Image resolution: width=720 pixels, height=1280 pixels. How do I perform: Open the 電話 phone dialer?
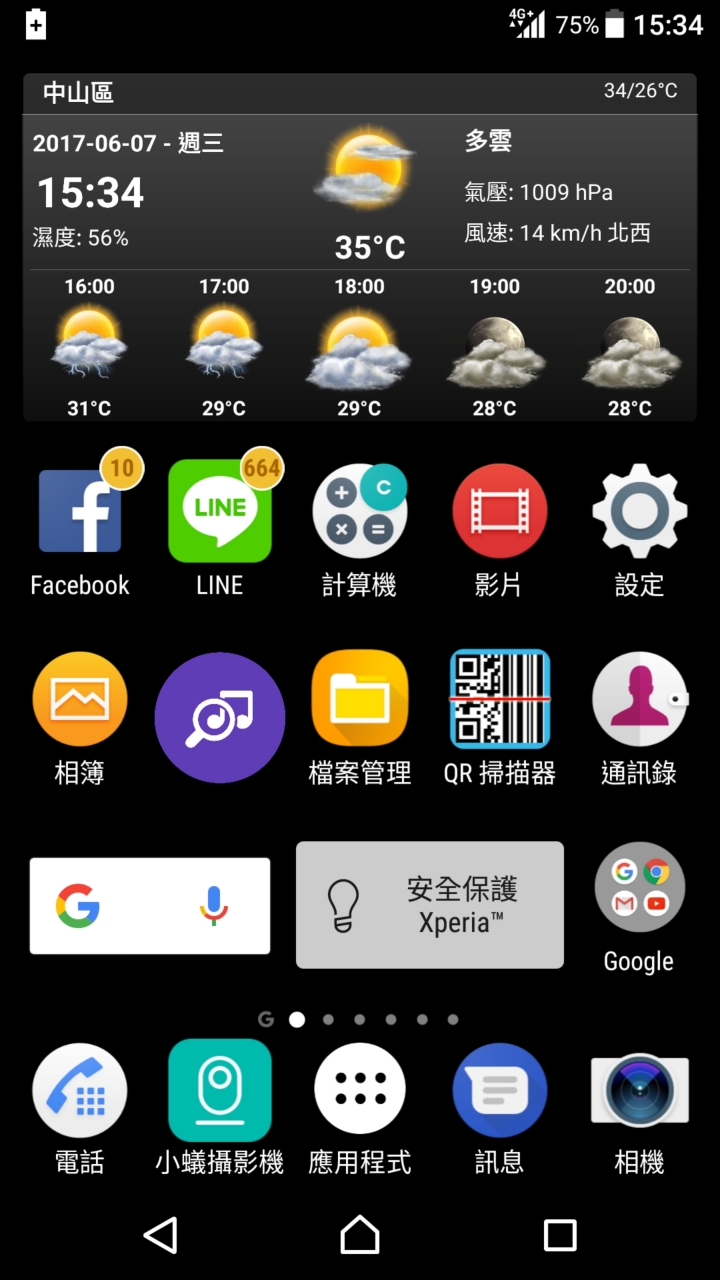pyautogui.click(x=80, y=1090)
